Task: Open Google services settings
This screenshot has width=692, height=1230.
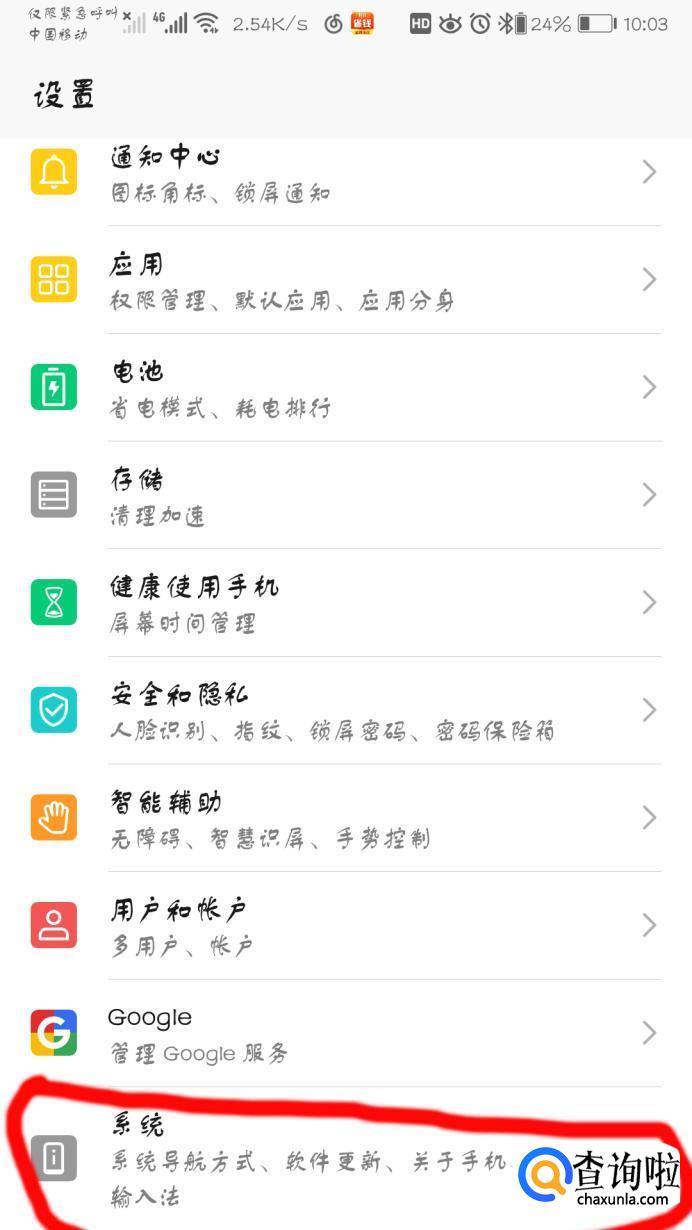Action: point(345,1033)
